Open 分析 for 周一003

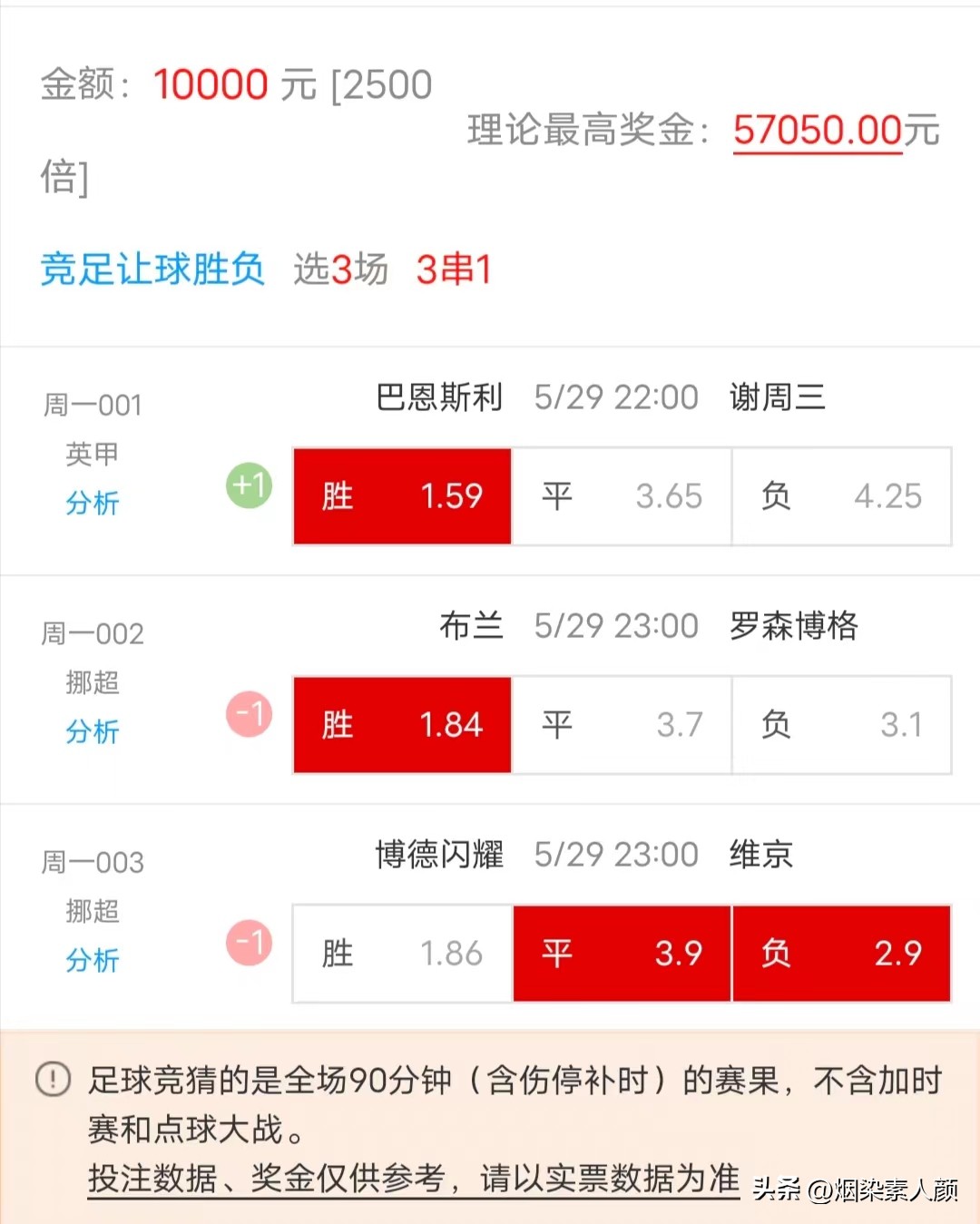click(92, 961)
